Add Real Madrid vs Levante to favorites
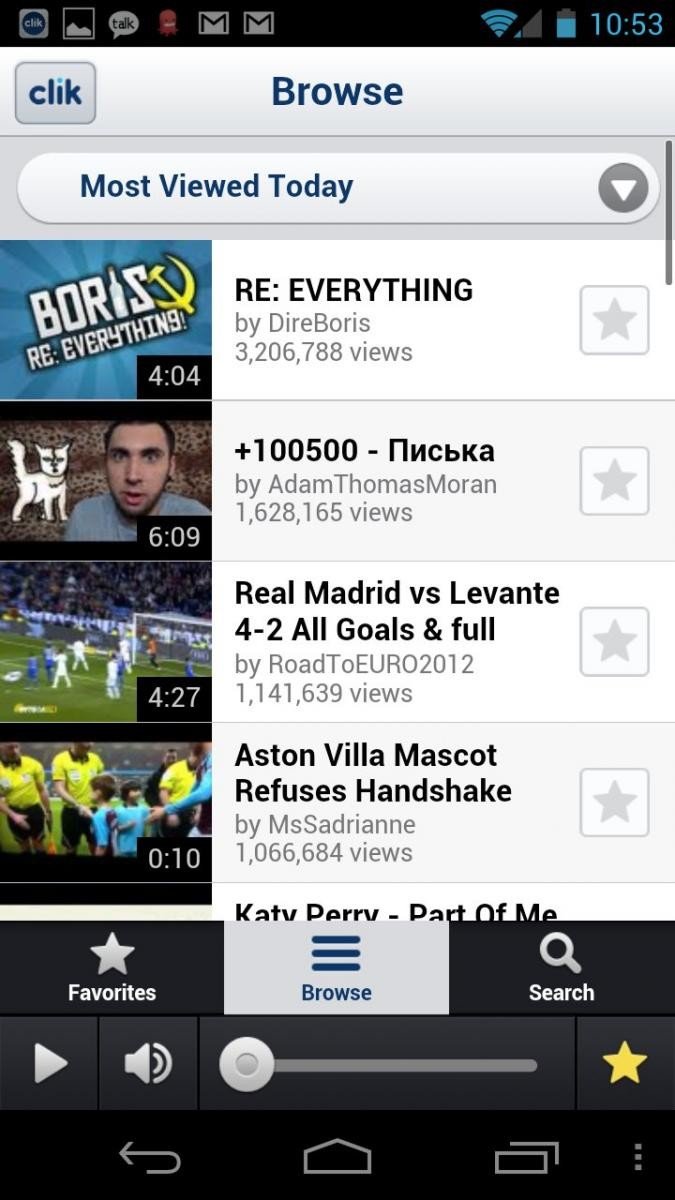 [614, 642]
